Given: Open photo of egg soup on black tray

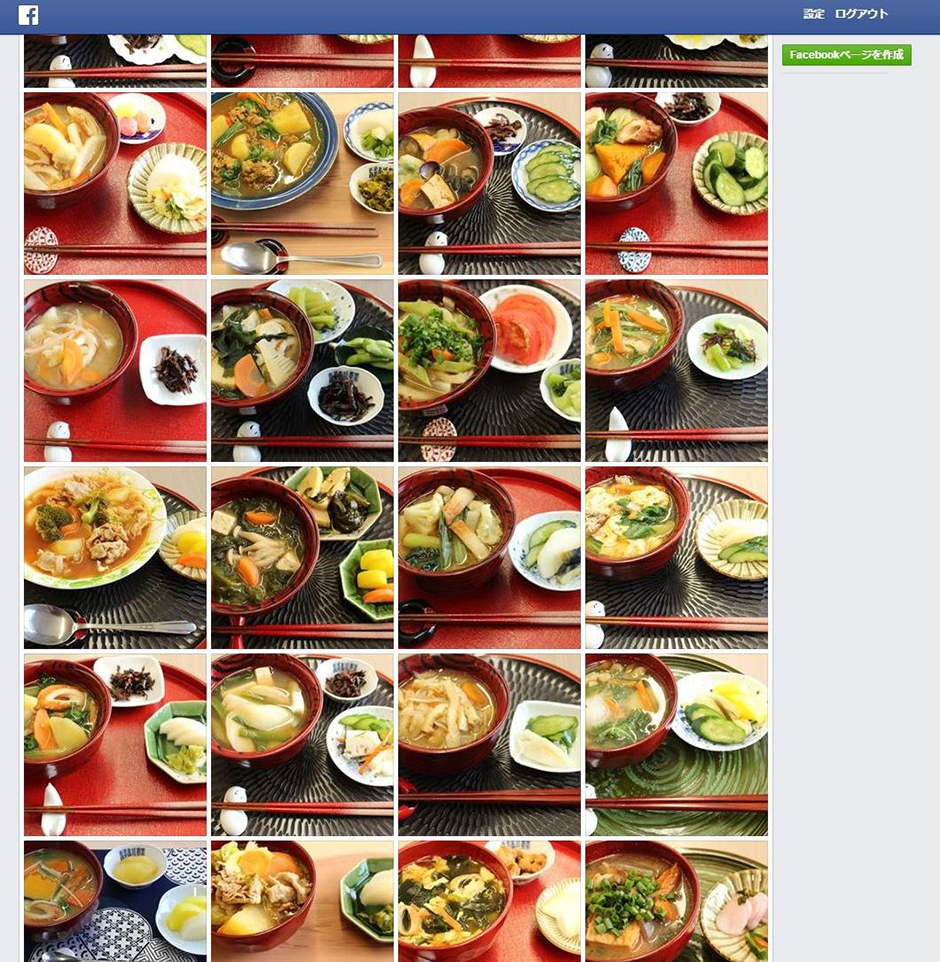Looking at the screenshot, I should 676,557.
